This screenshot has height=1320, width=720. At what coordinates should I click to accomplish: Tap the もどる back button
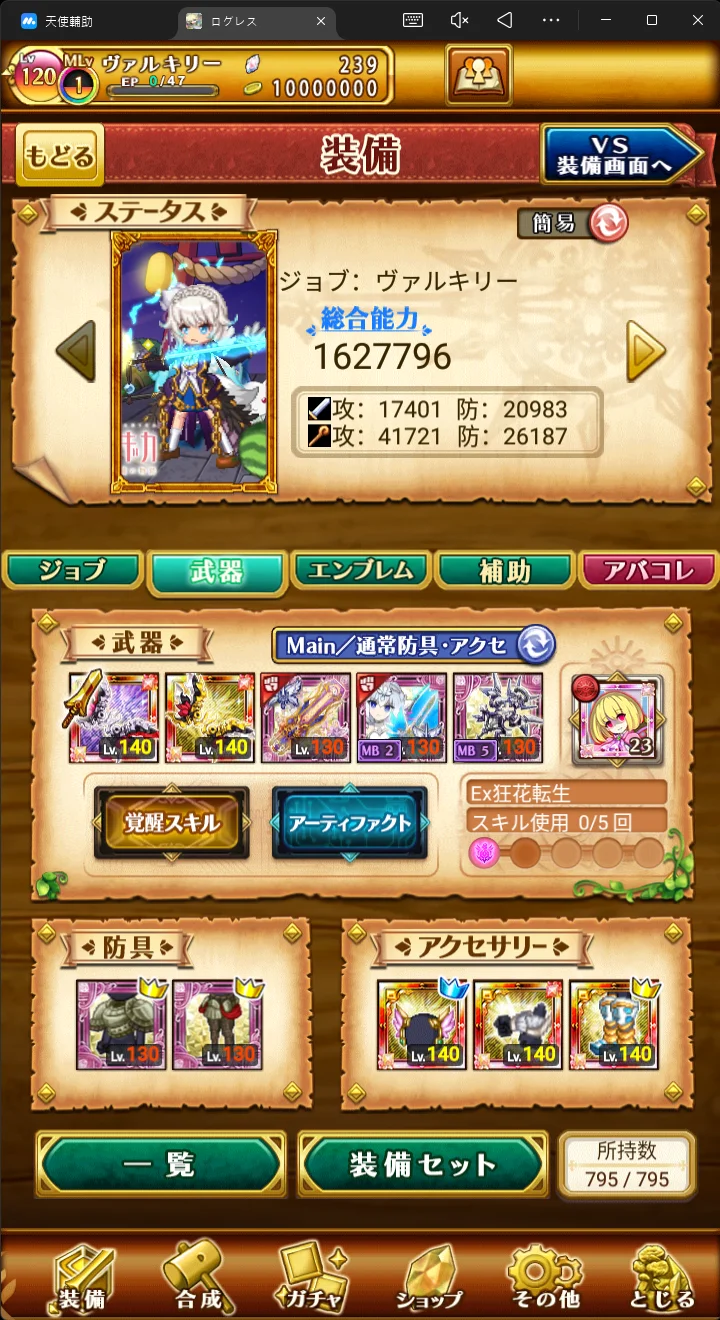click(59, 156)
